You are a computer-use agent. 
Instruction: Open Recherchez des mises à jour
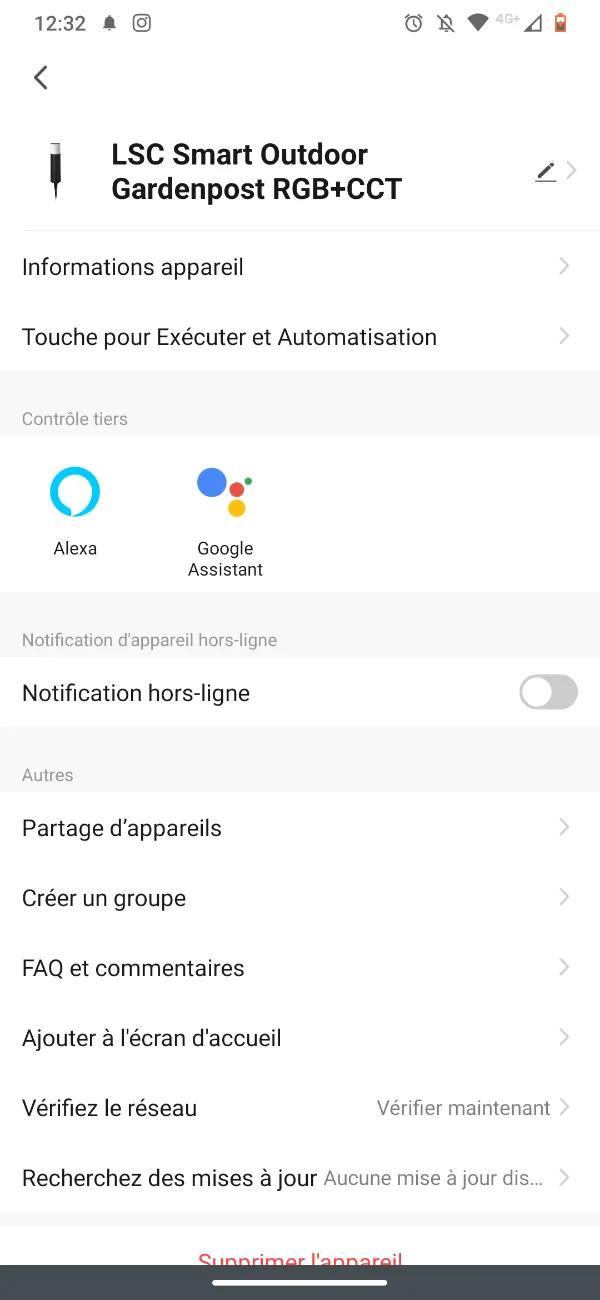300,1178
